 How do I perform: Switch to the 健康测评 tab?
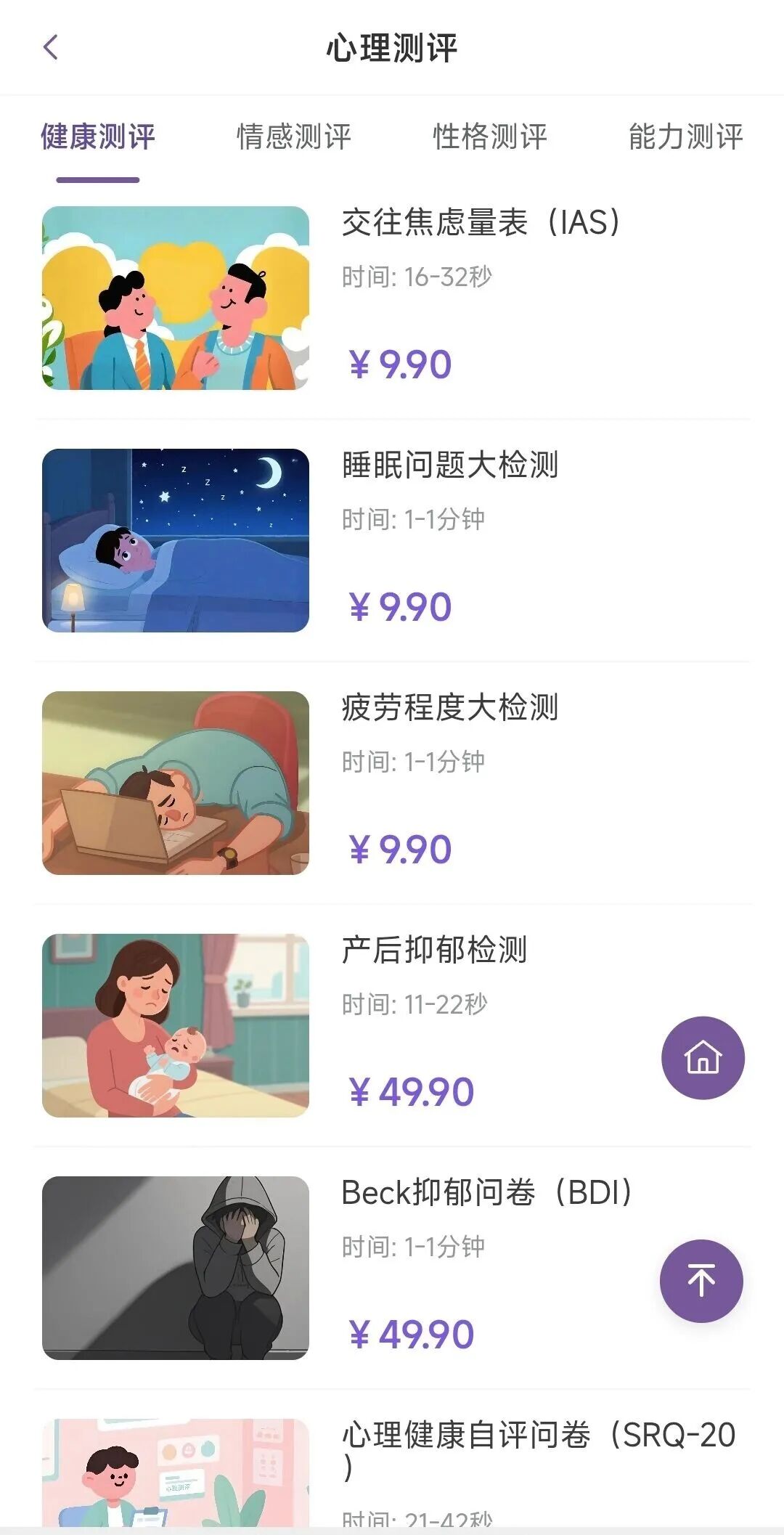click(x=98, y=137)
